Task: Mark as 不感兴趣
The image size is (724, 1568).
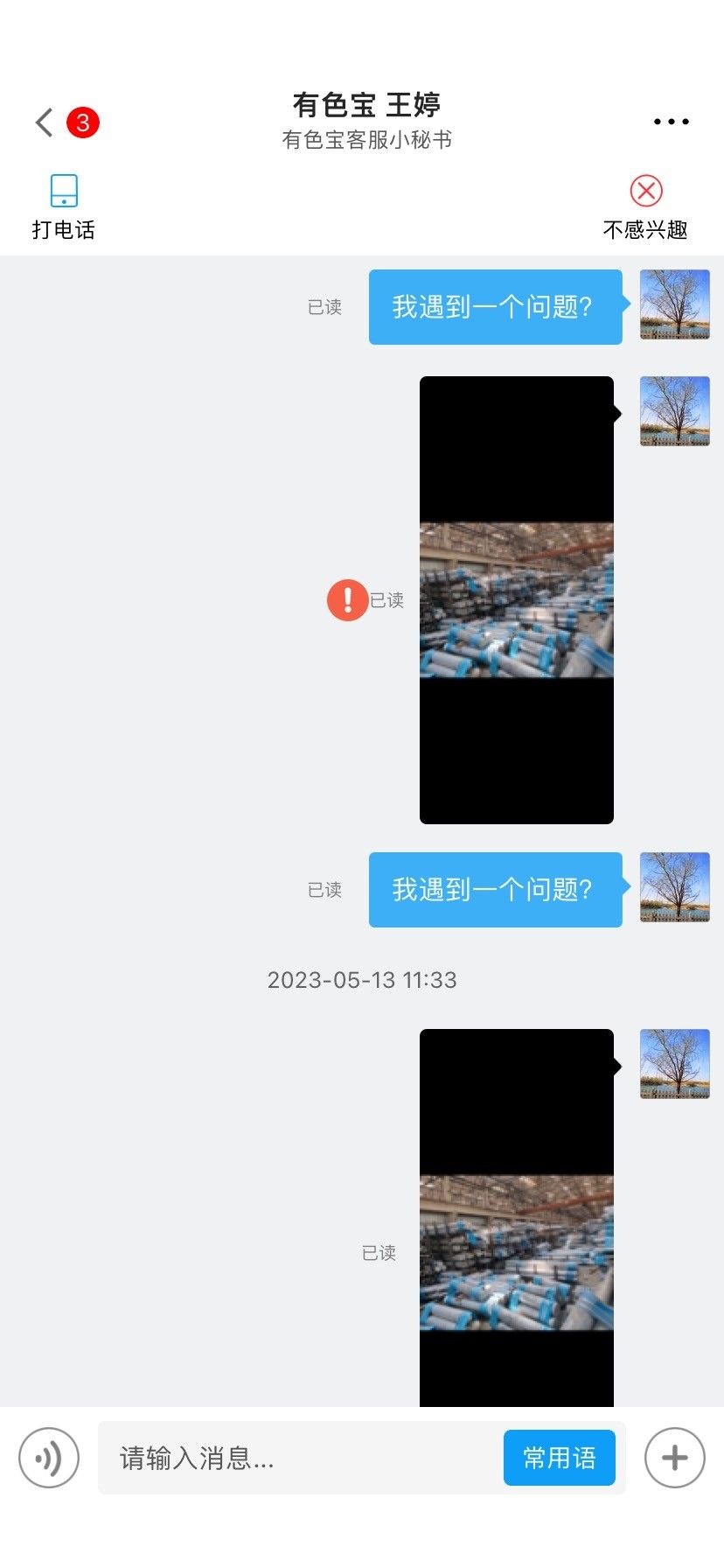Action: coord(645,207)
